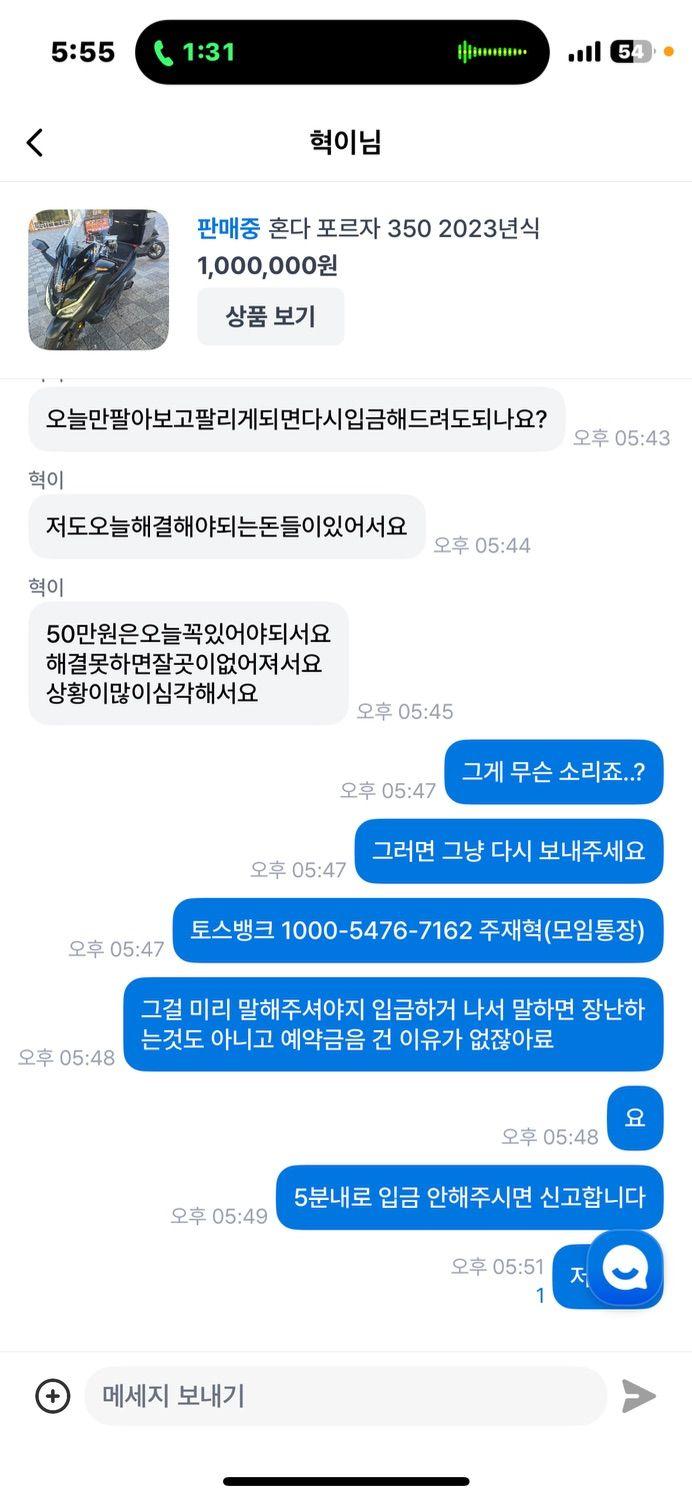Focus the 메세지 보내기 input field
The width and height of the screenshot is (692, 1500).
click(x=345, y=1396)
